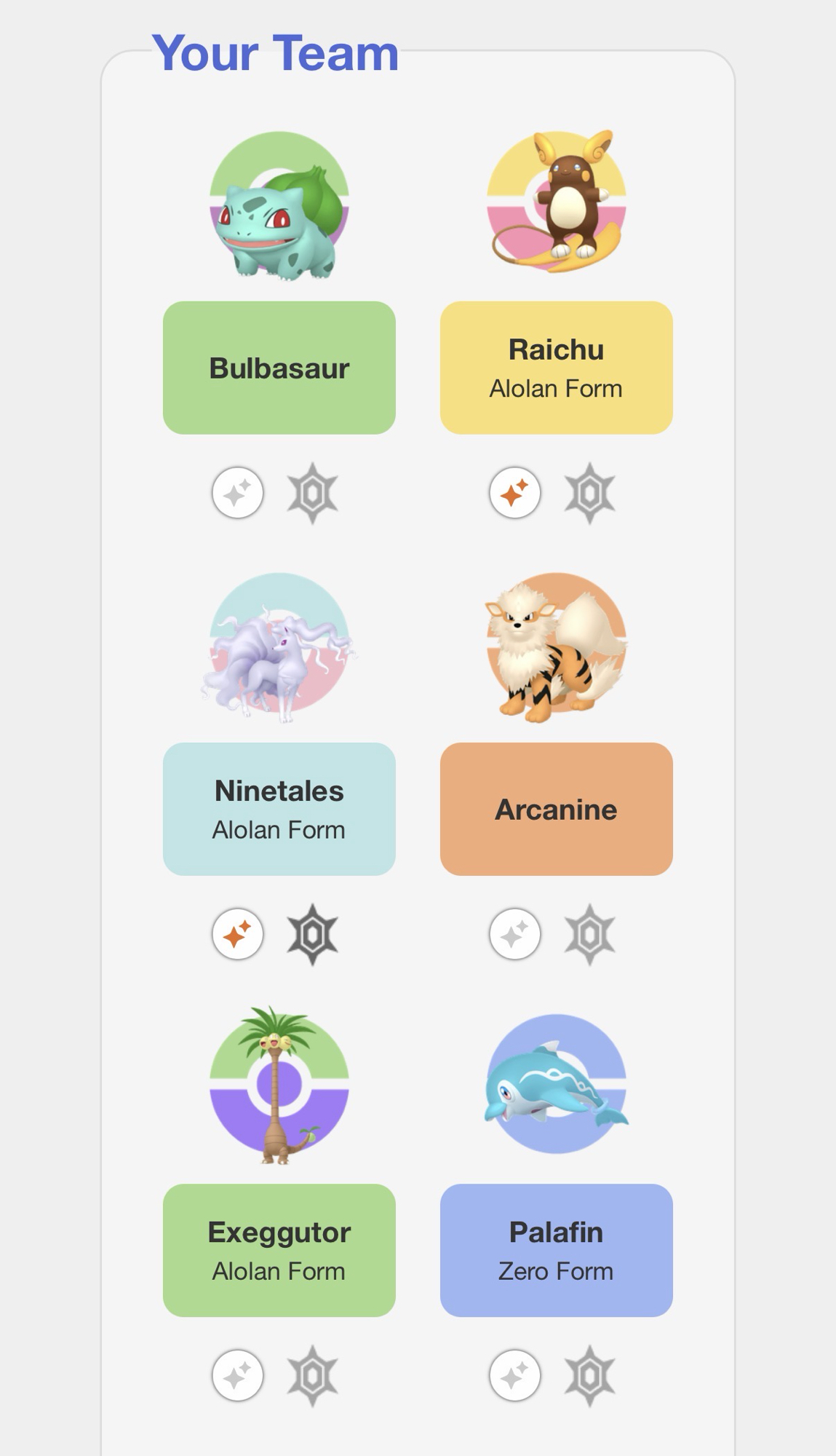Make Arcanine shiny with sparkle button
The height and width of the screenshot is (1456, 836).
coord(514,934)
